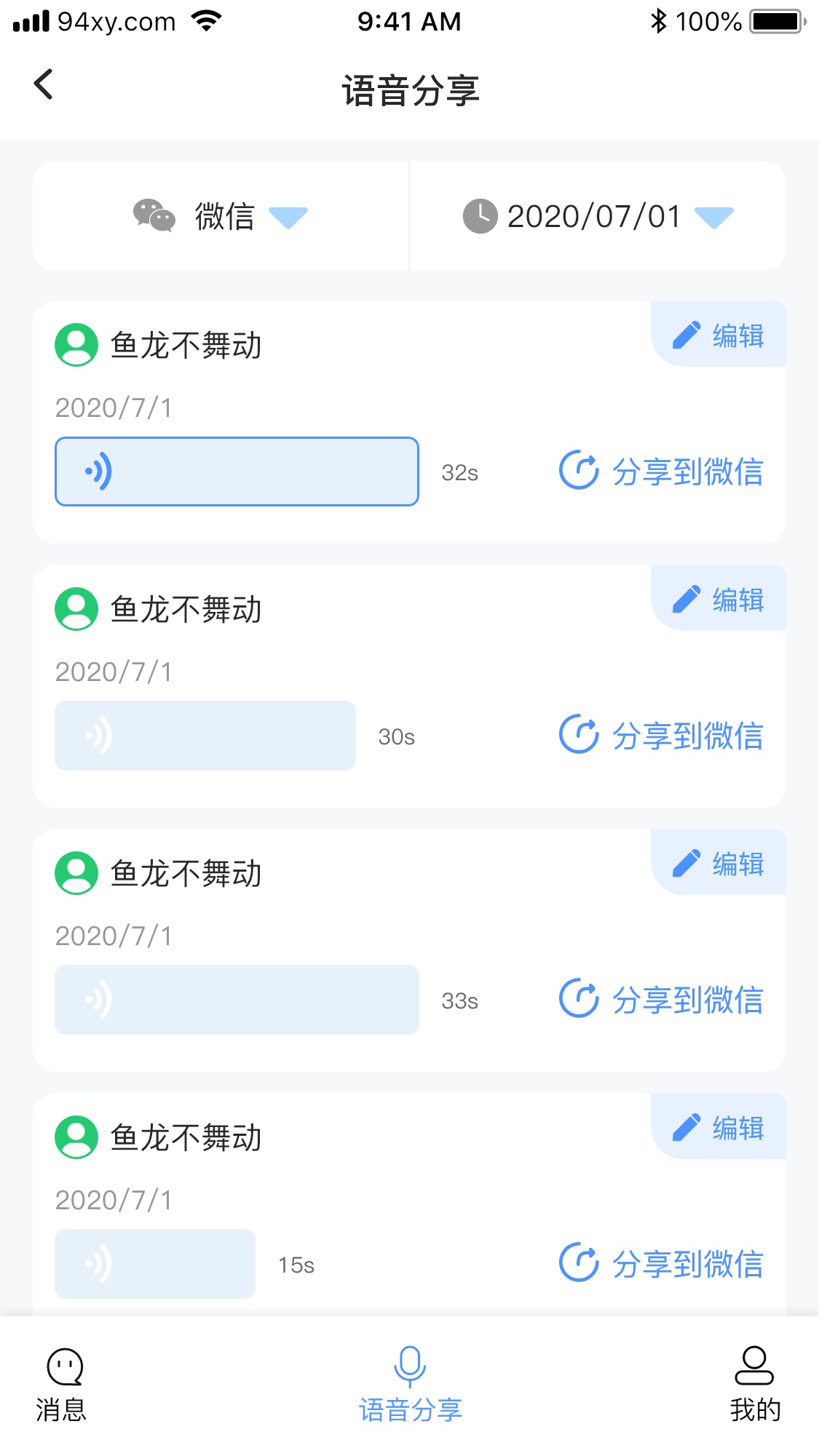This screenshot has height=1456, width=819.
Task: Play the 15s voice message
Action: pyautogui.click(x=155, y=1264)
